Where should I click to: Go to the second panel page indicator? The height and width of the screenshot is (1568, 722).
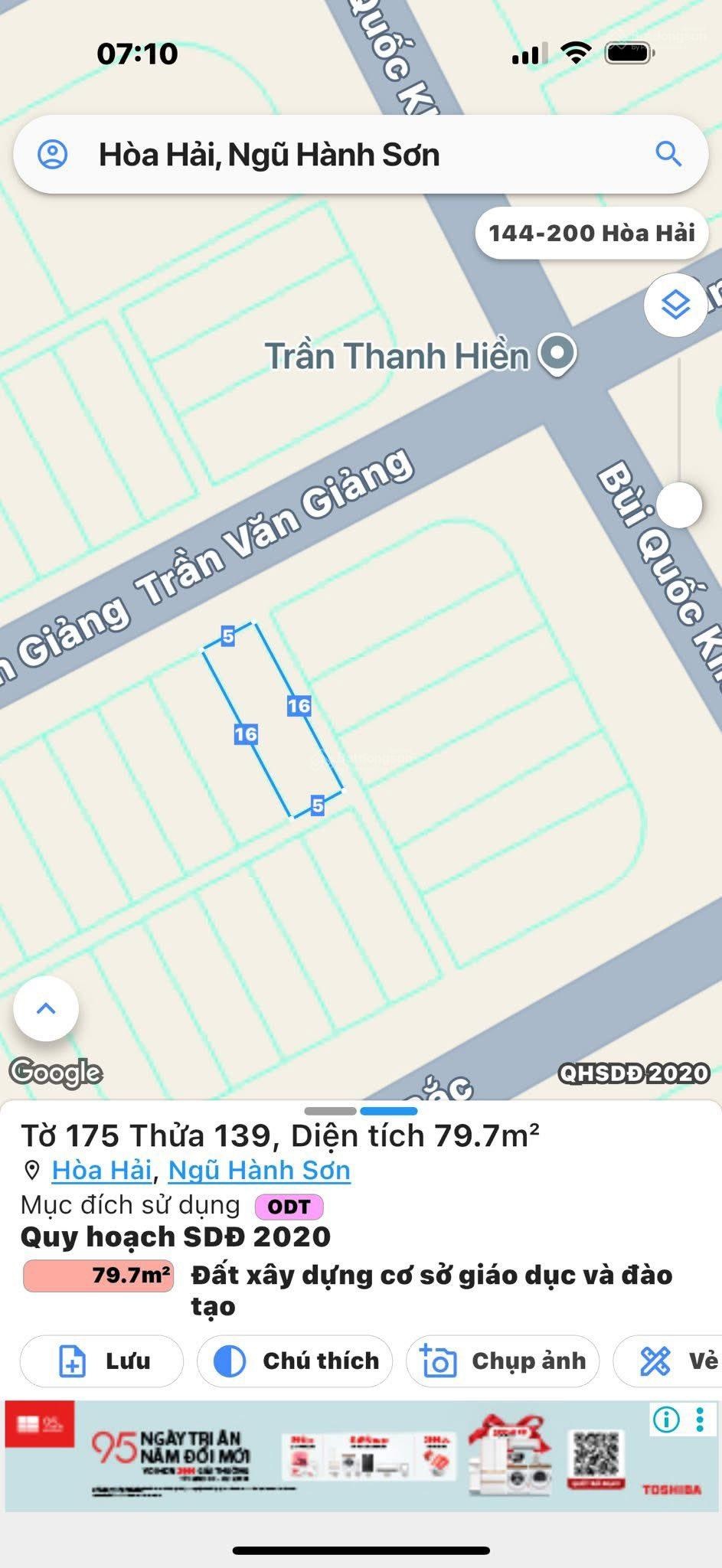pos(388,1111)
